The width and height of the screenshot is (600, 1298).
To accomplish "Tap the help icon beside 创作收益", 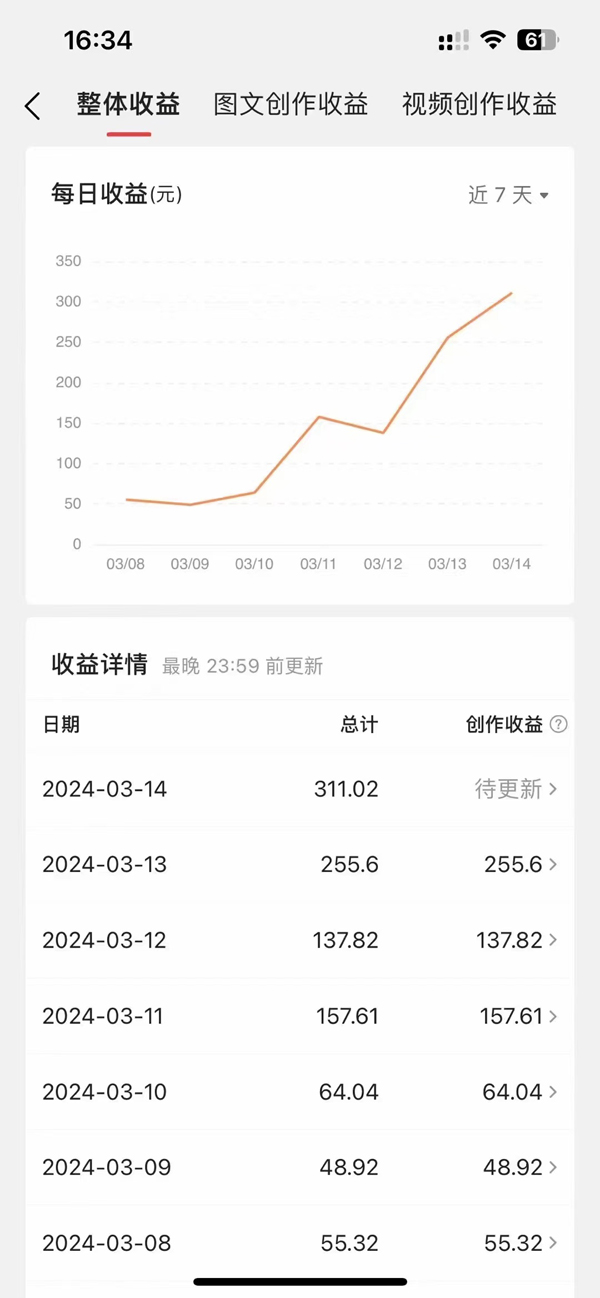I will 559,725.
